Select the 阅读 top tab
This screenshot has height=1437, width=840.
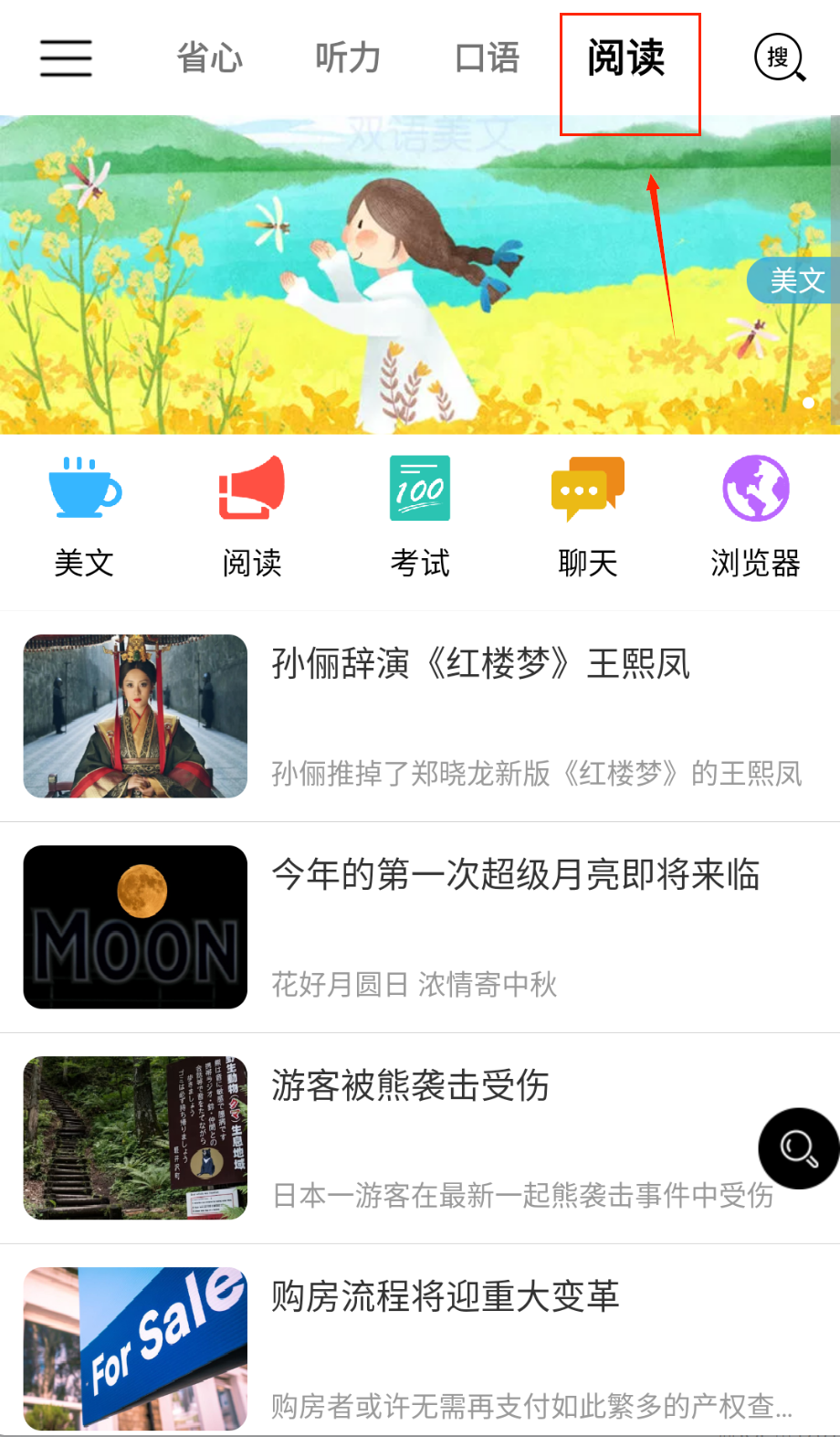tap(627, 58)
